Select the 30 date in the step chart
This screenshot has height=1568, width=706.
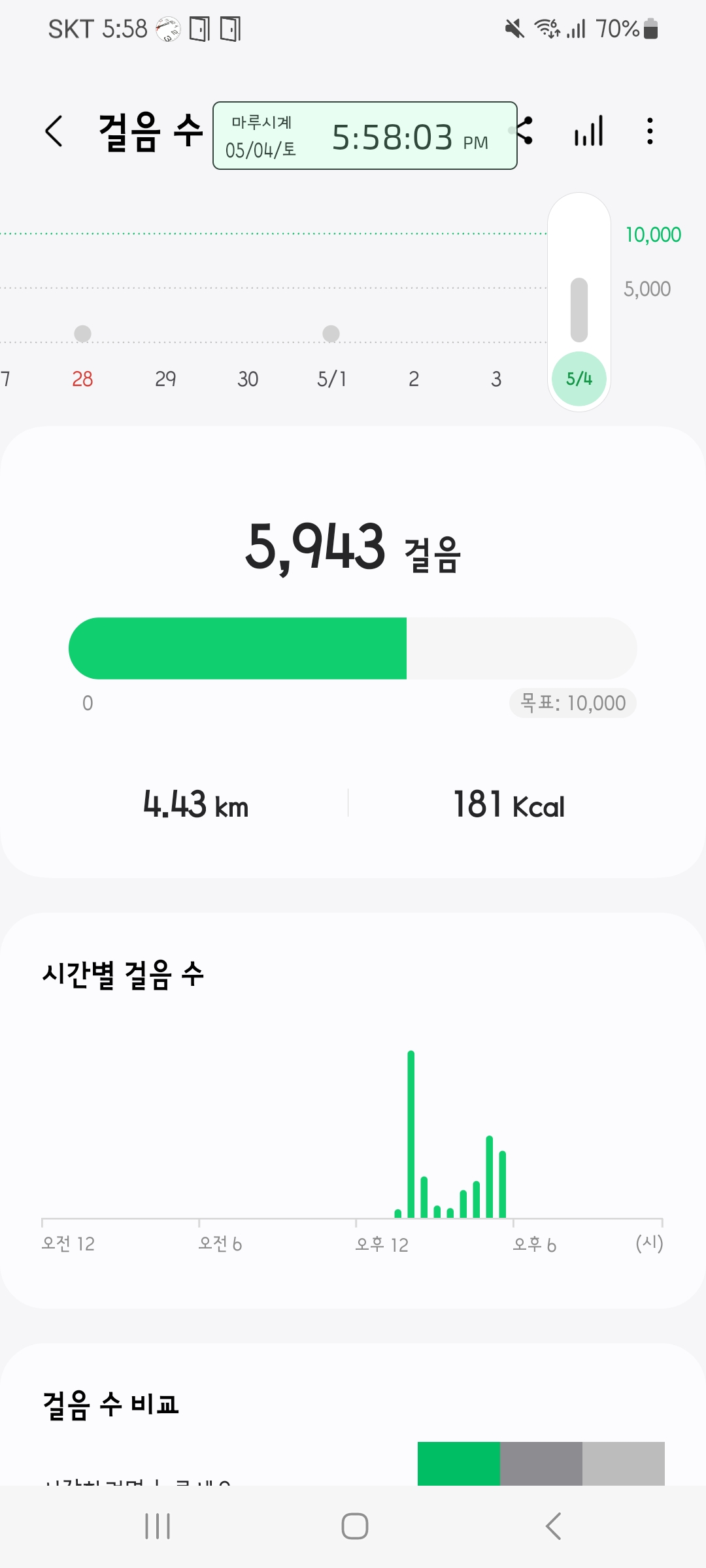click(x=248, y=378)
